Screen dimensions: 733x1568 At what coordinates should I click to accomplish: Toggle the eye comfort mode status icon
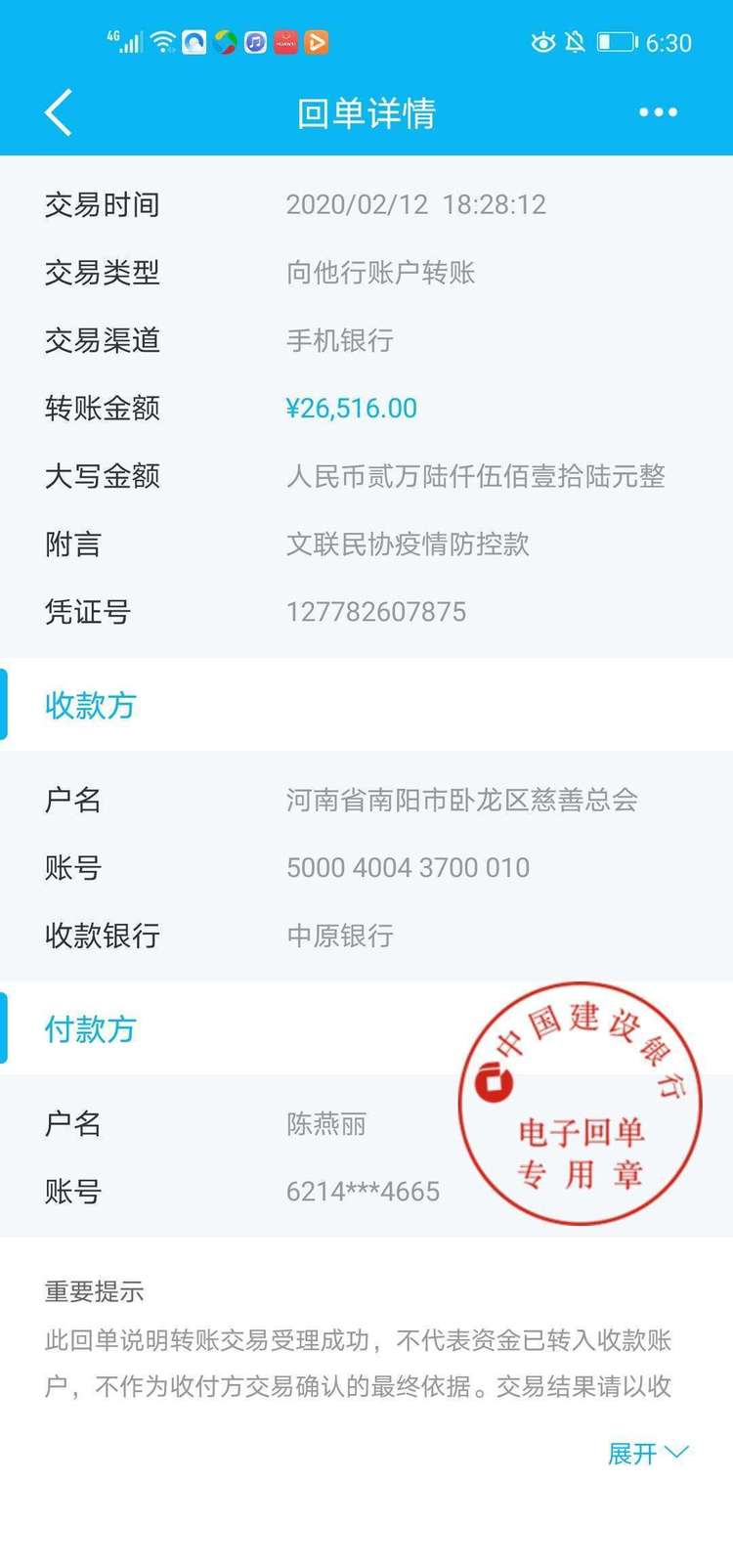(x=543, y=41)
